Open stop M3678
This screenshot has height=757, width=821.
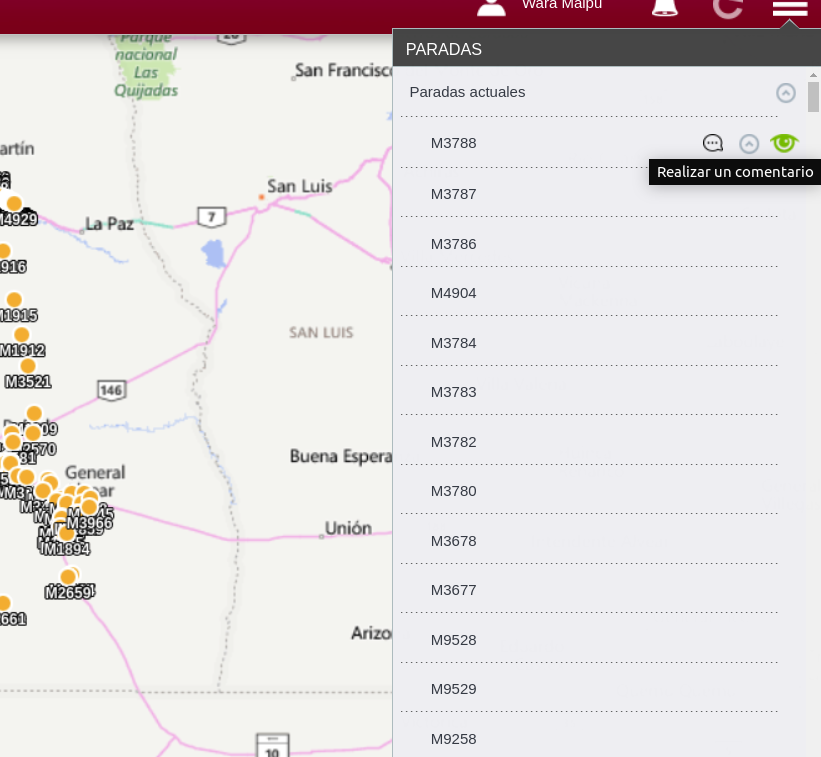(x=454, y=541)
